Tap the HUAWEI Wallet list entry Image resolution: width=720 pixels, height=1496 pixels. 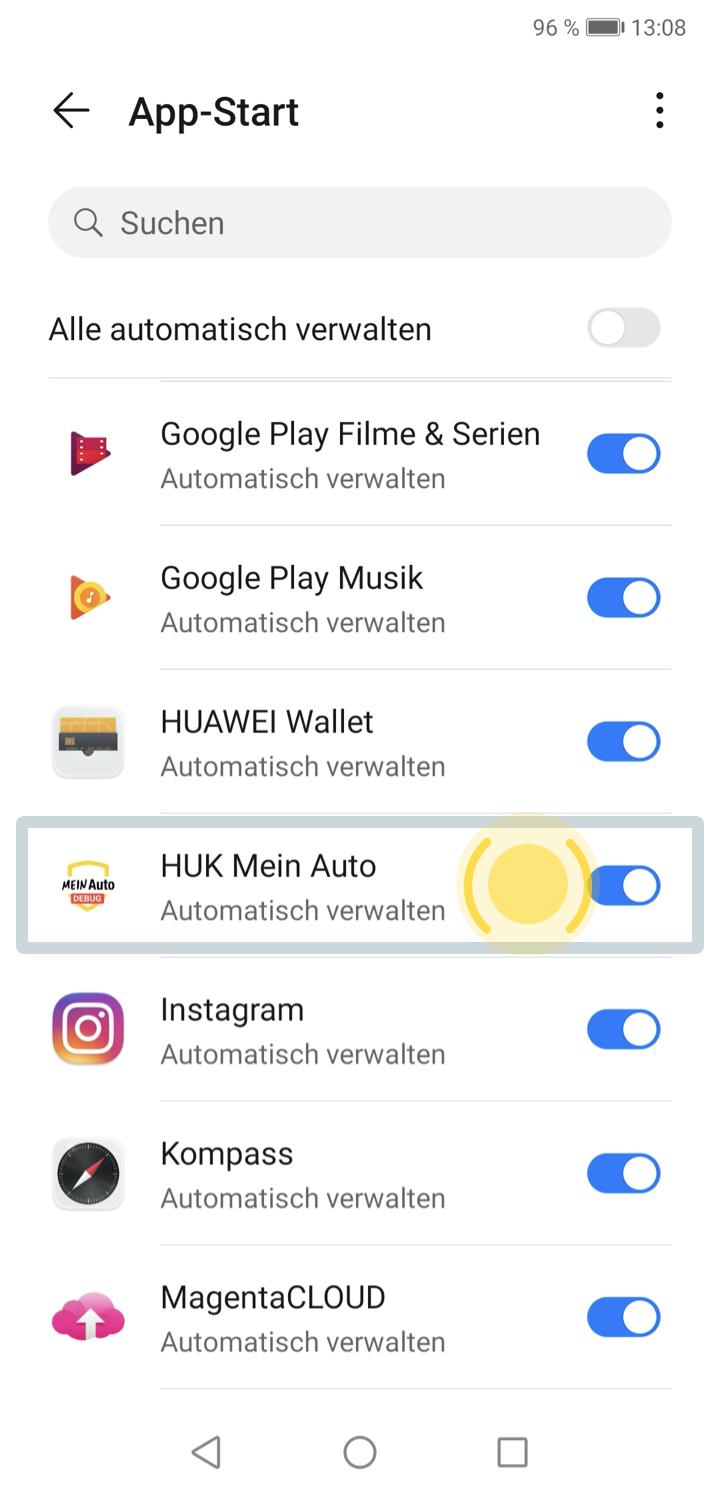coord(300,741)
